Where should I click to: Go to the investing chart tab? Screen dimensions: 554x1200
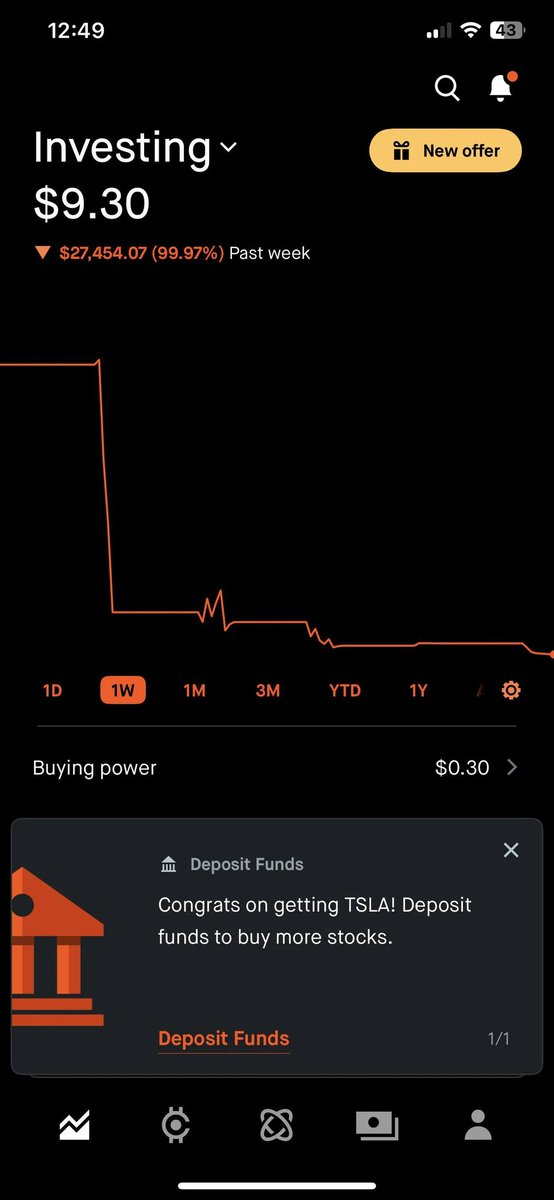point(74,1126)
